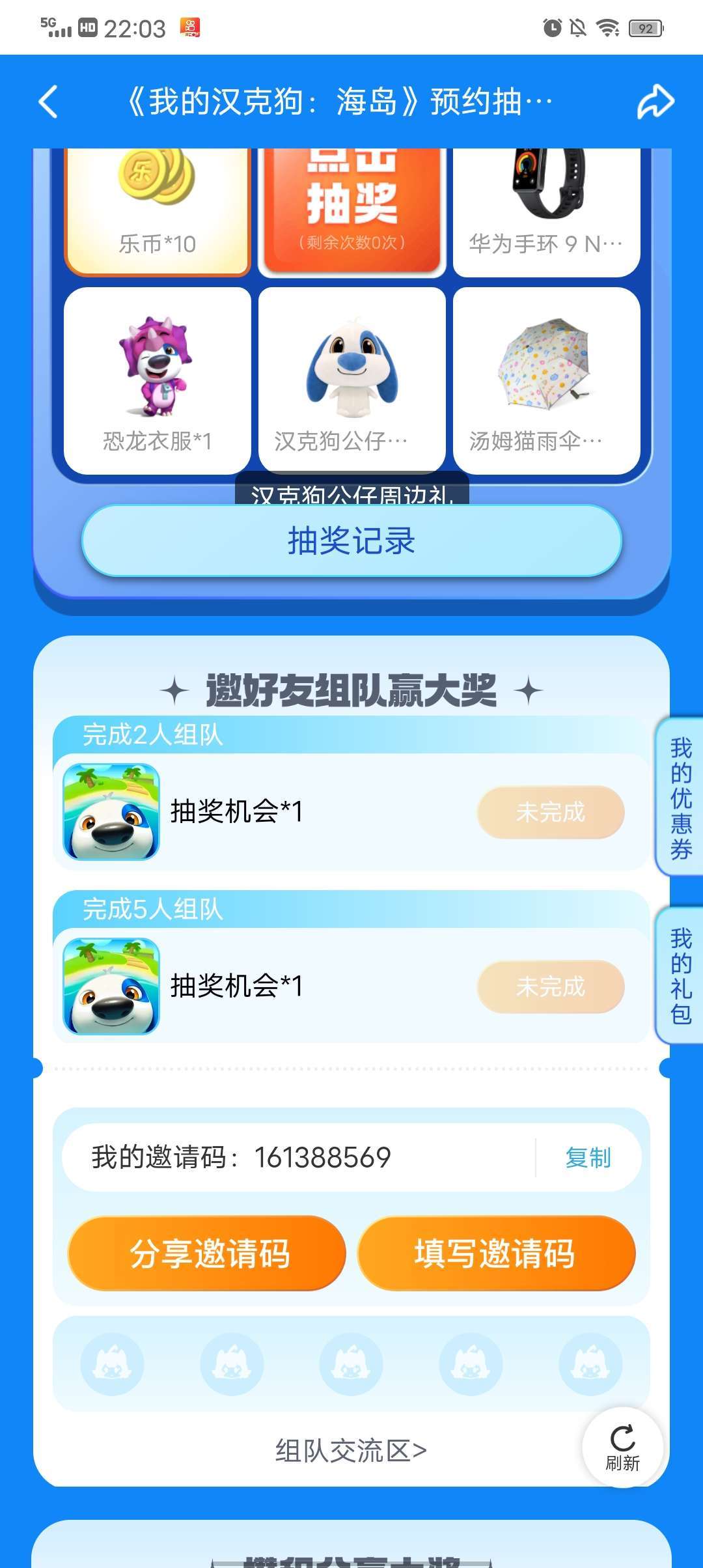Go back using the top arrow
The height and width of the screenshot is (1568, 703).
pyautogui.click(x=49, y=102)
